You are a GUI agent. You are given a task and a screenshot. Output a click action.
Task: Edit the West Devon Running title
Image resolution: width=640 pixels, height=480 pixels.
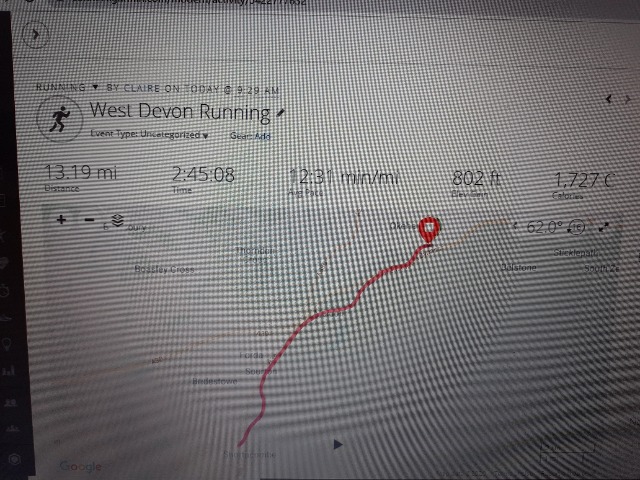coord(282,114)
